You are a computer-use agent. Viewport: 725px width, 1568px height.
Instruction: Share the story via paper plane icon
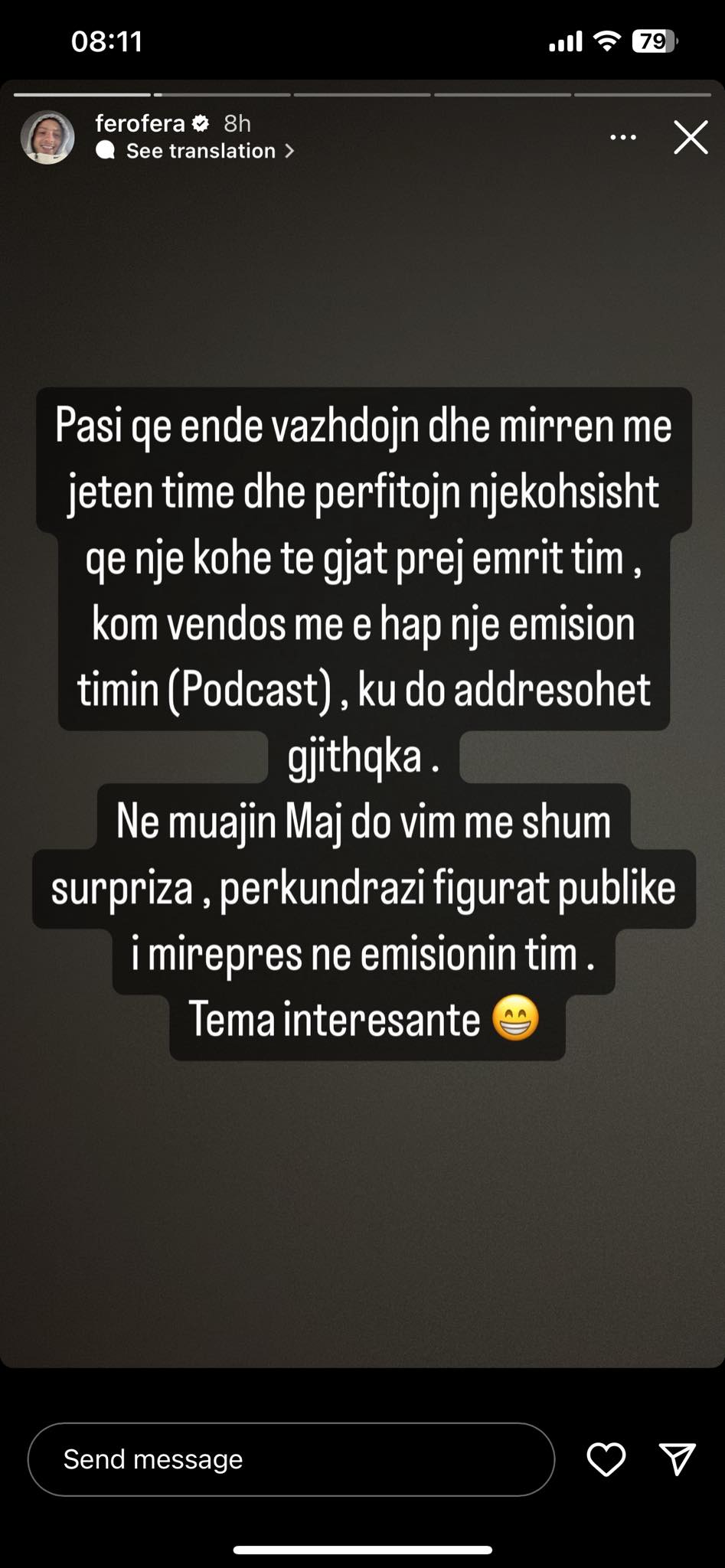pyautogui.click(x=677, y=1459)
